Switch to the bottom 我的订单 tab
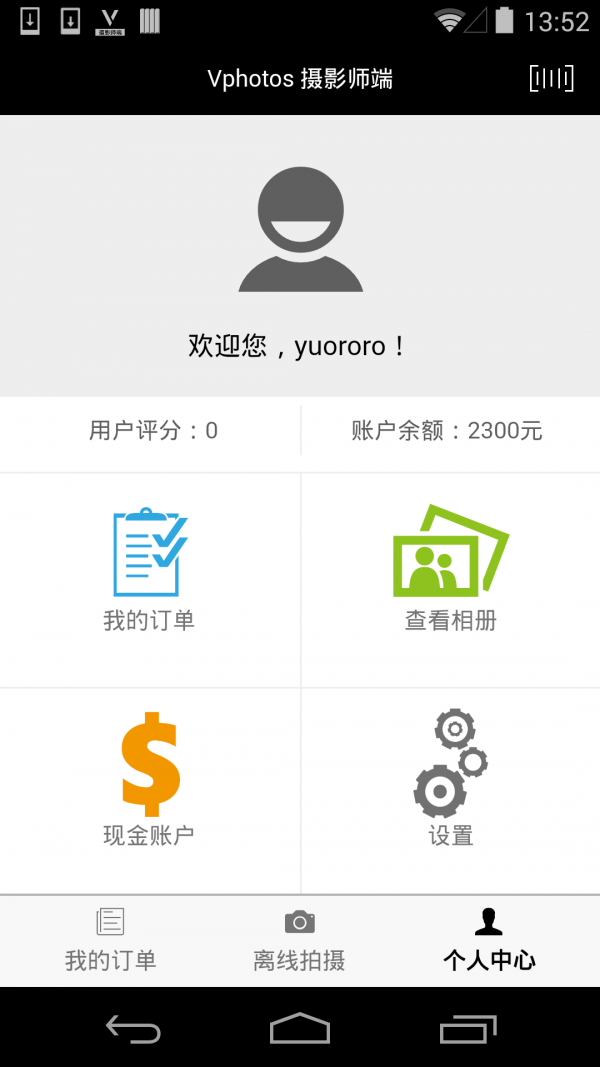Screen dimensions: 600x1067 (x=110, y=940)
